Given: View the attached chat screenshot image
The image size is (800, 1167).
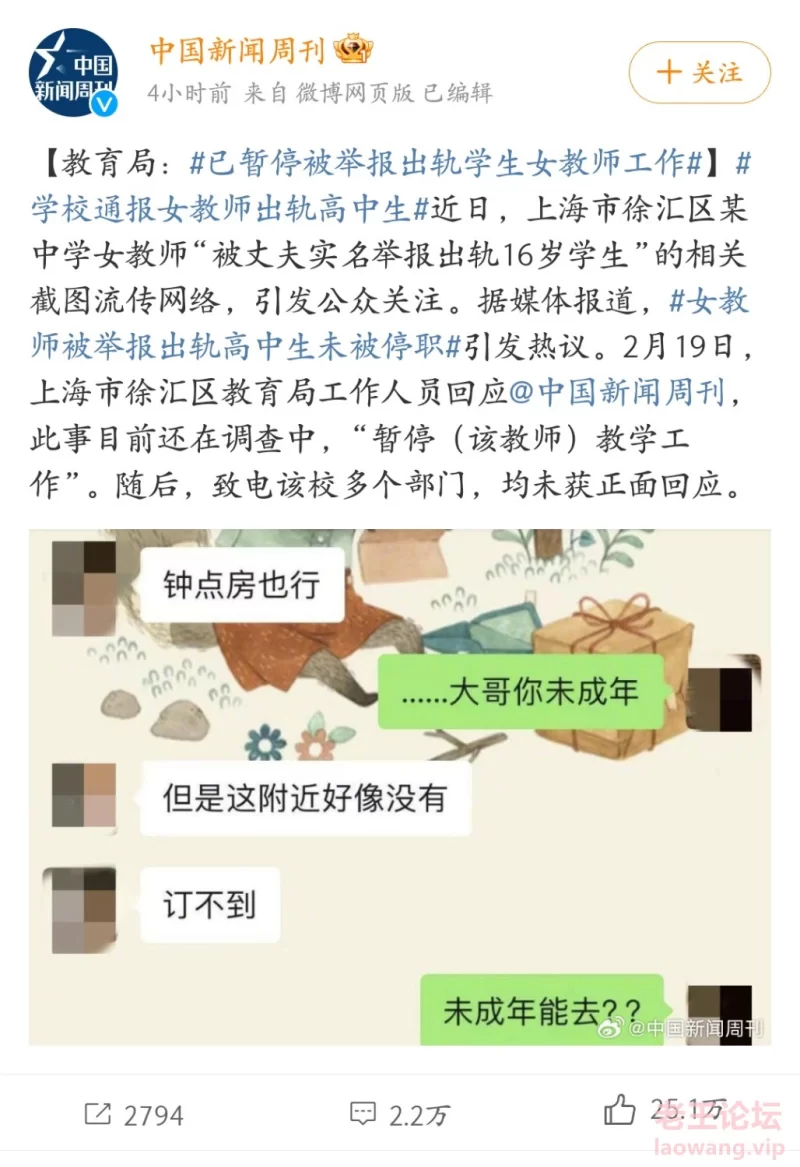Looking at the screenshot, I should coord(399,787).
